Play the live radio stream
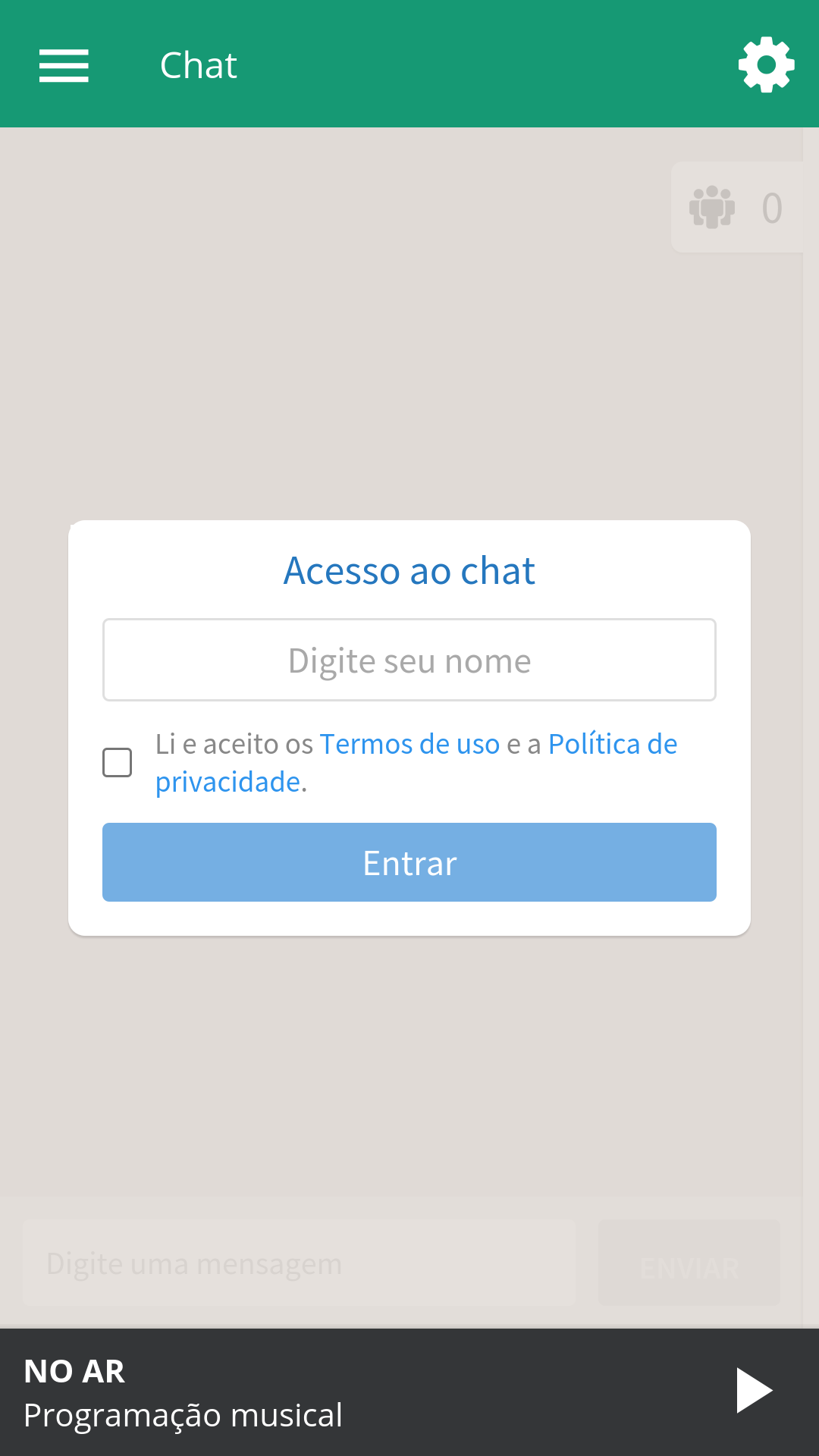Viewport: 819px width, 1456px height. pos(754,1391)
